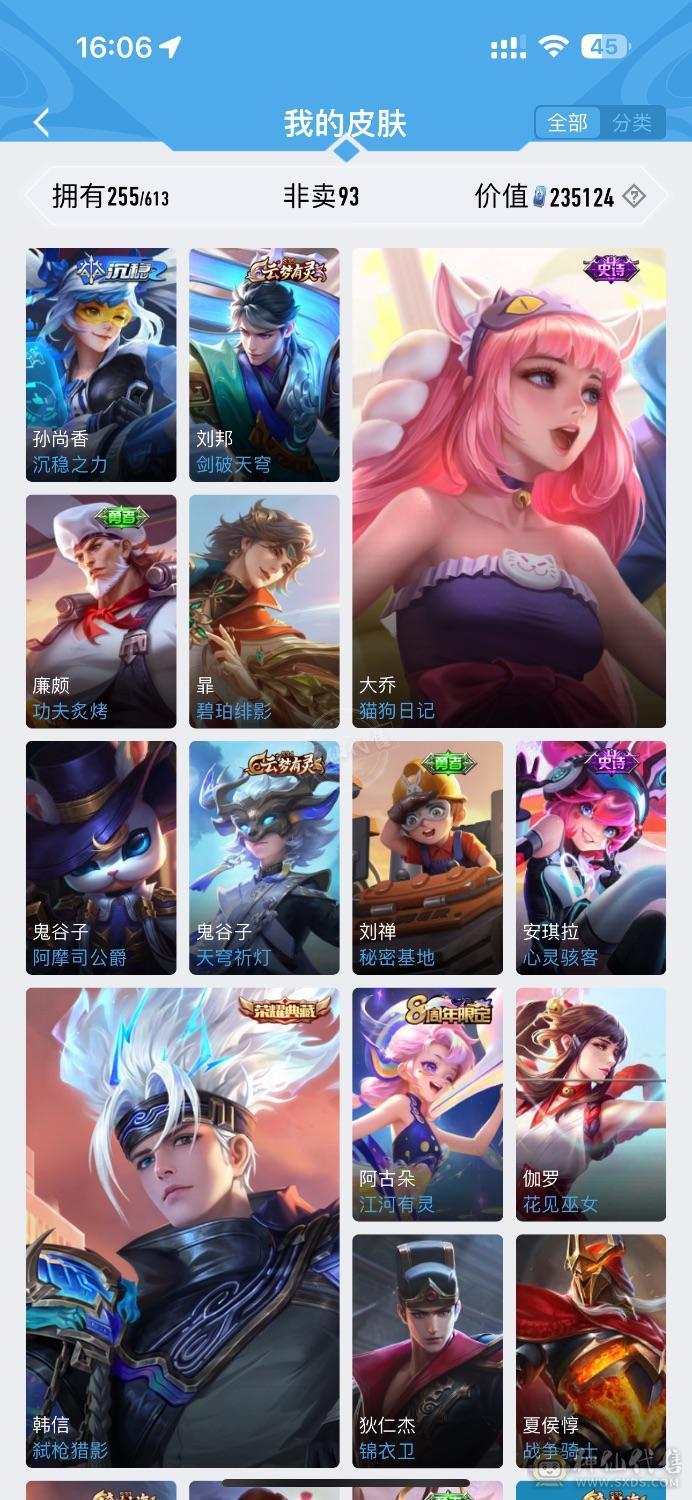Go back using the top-left arrow
The height and width of the screenshot is (1500, 692).
point(41,123)
